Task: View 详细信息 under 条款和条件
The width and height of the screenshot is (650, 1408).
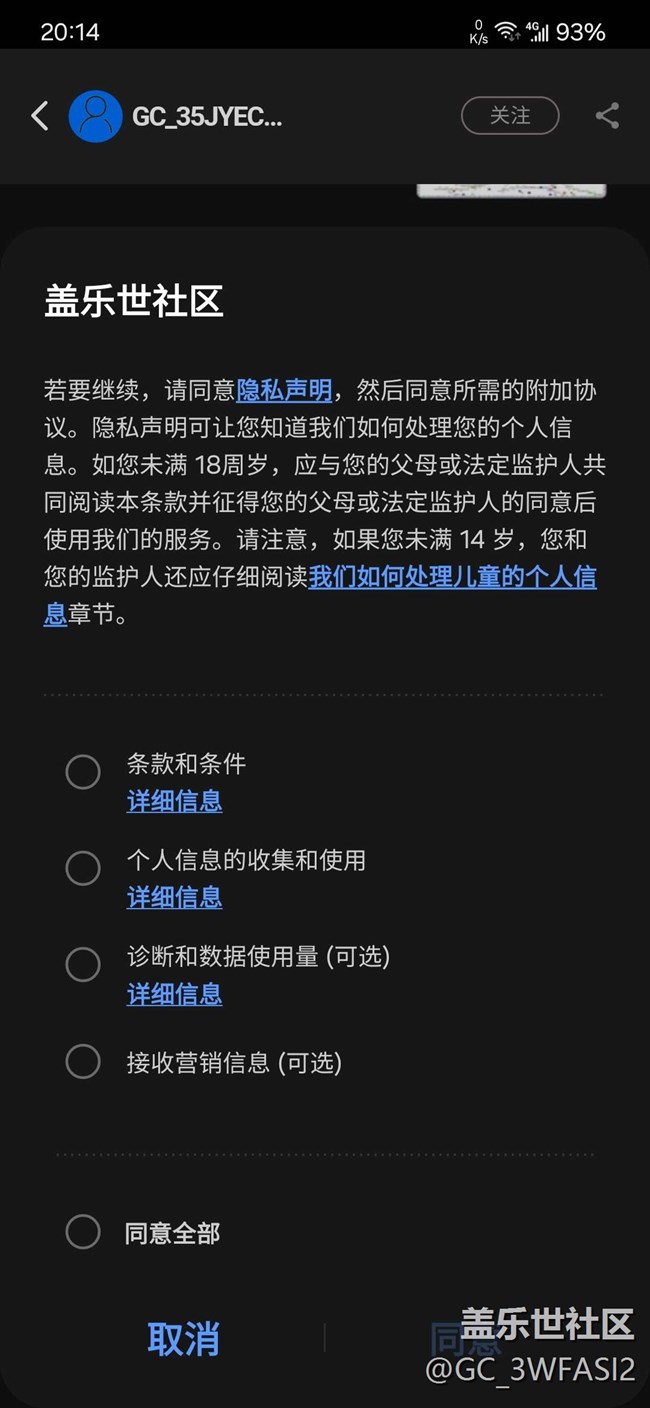Action: coord(174,801)
